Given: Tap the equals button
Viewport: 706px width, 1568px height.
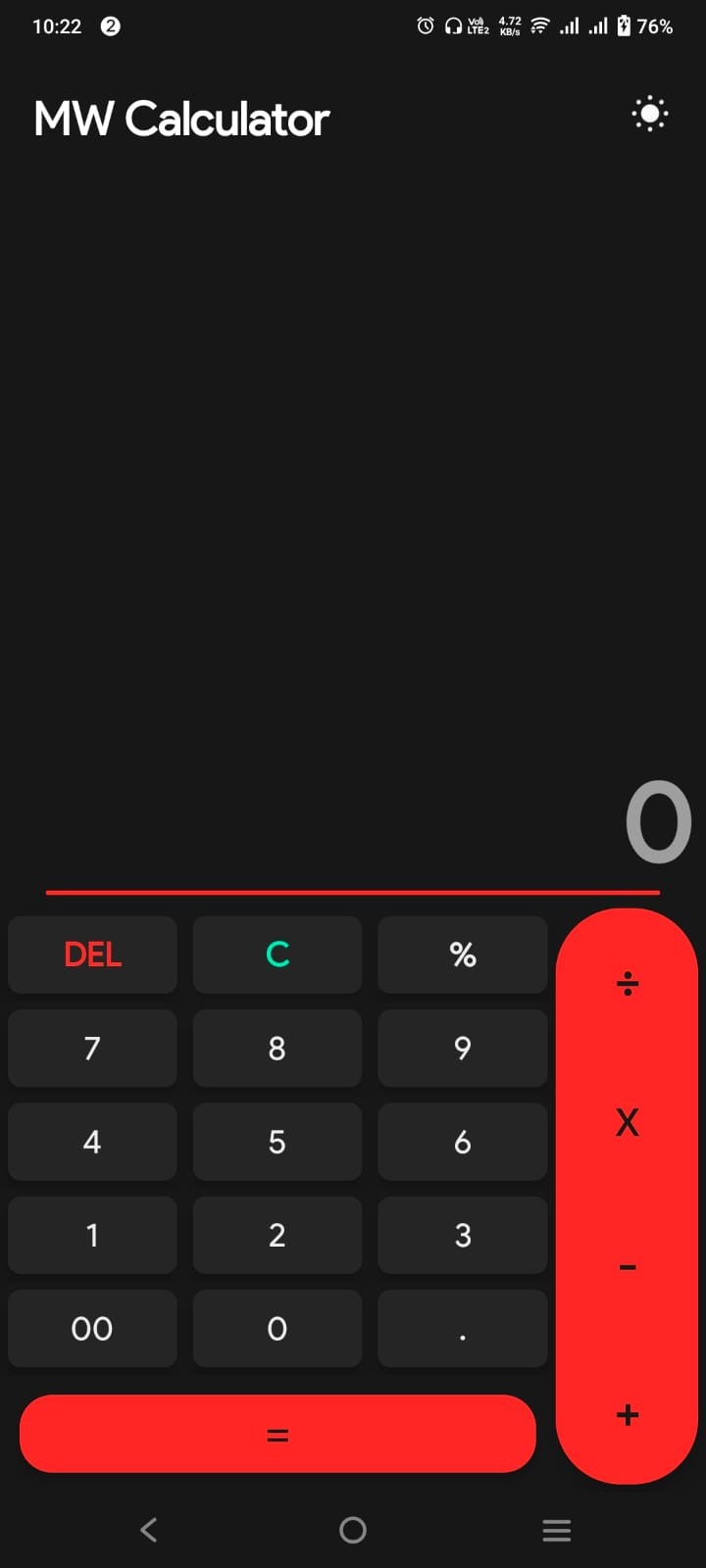Looking at the screenshot, I should (277, 1434).
